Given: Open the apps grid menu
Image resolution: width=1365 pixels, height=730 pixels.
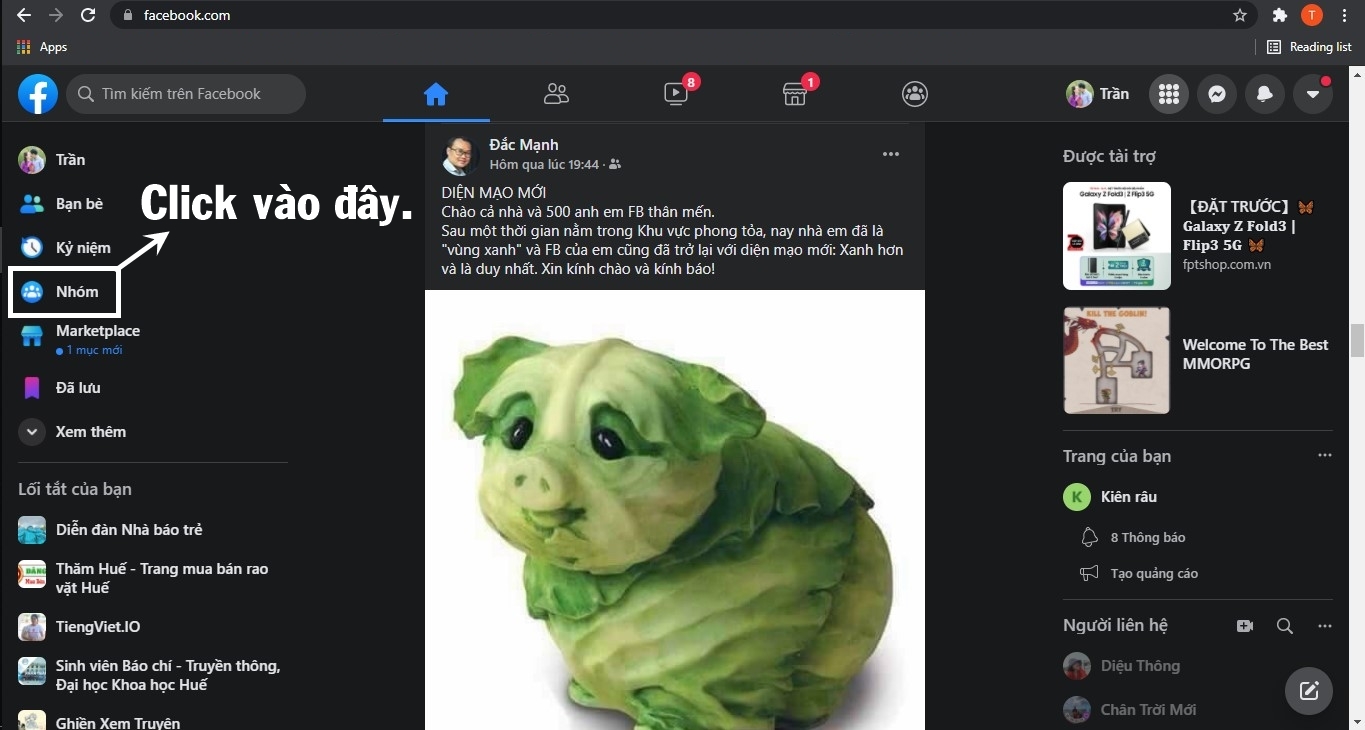Looking at the screenshot, I should pyautogui.click(x=1168, y=94).
